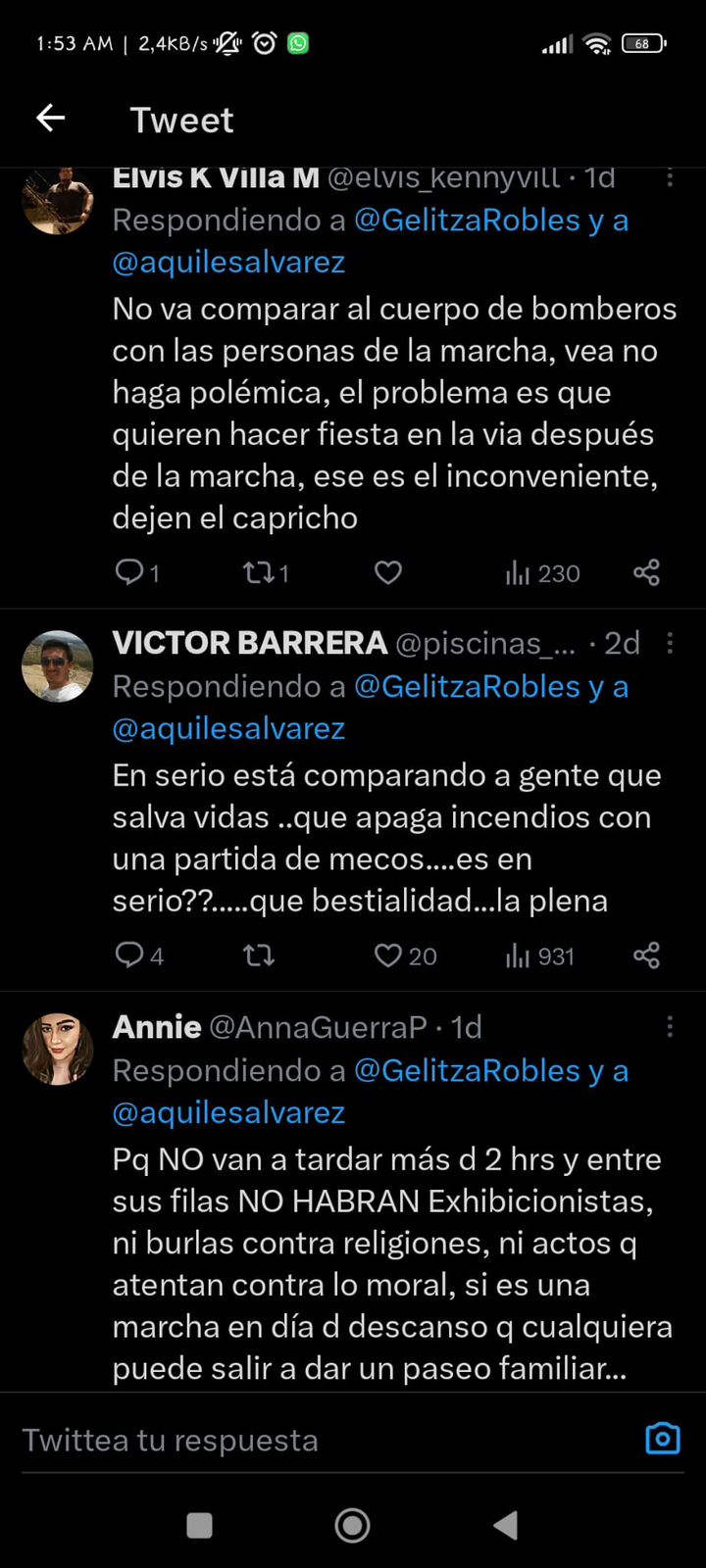Retweet Elvis K Villa M's reply
This screenshot has width=706, height=1568.
[x=259, y=572]
